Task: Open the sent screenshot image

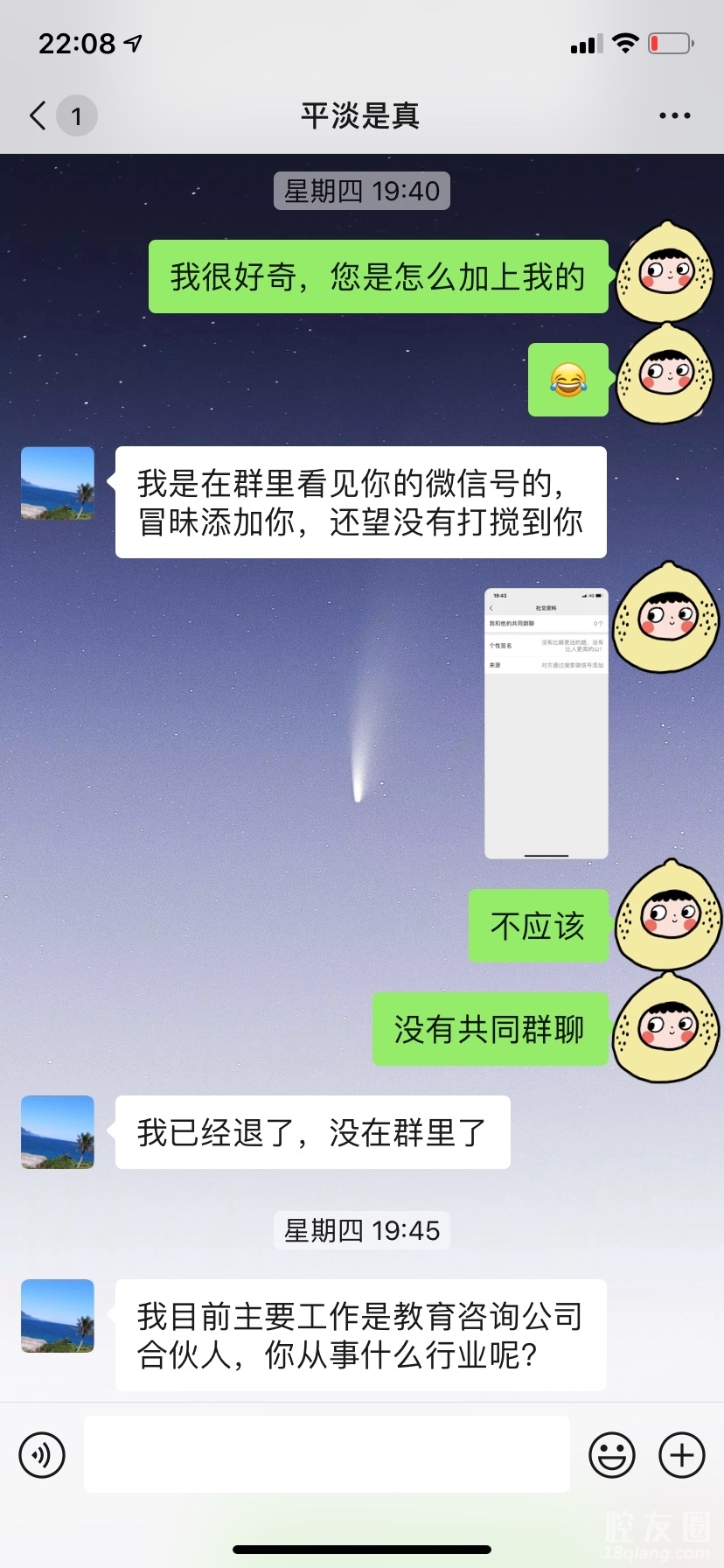Action: (546, 723)
